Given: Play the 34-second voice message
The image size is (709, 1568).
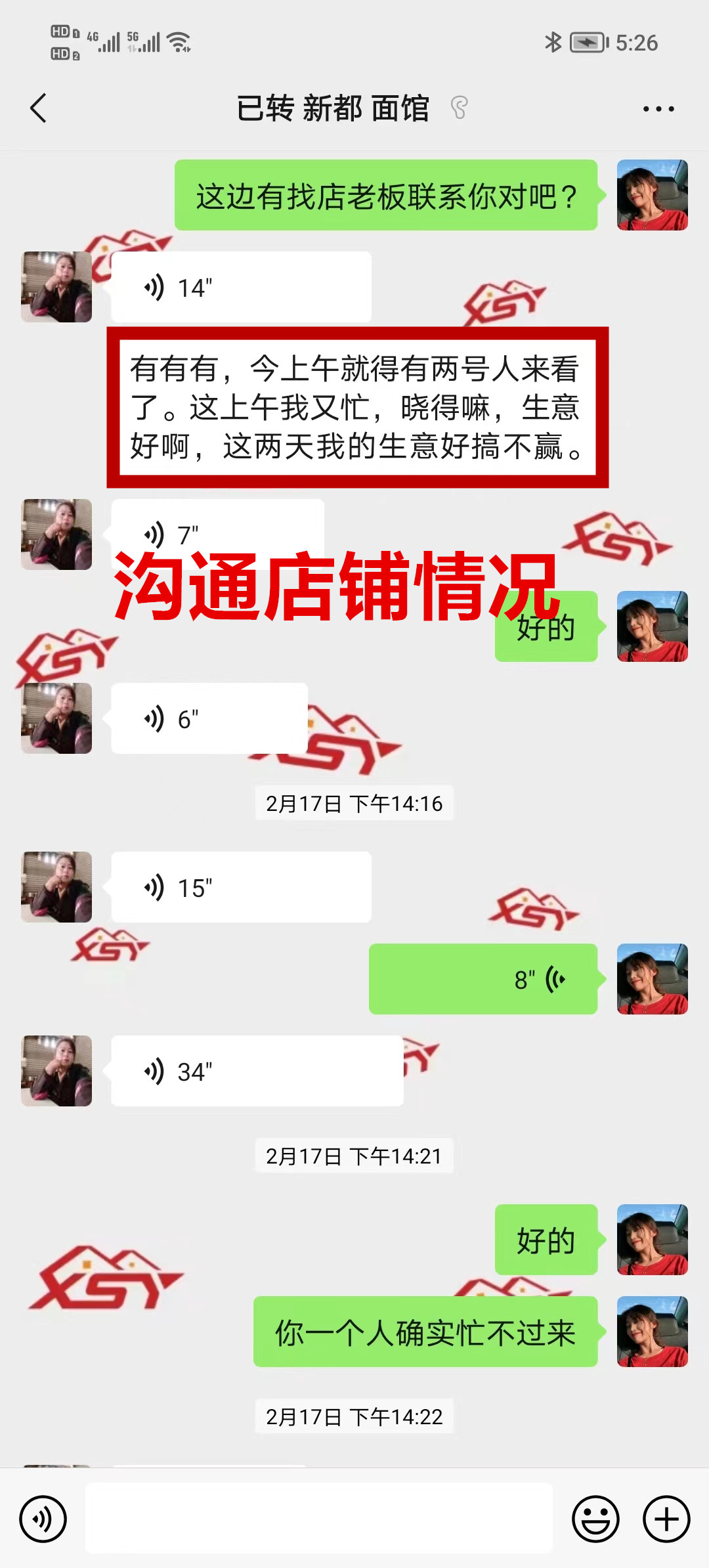Looking at the screenshot, I should coord(257,1071).
